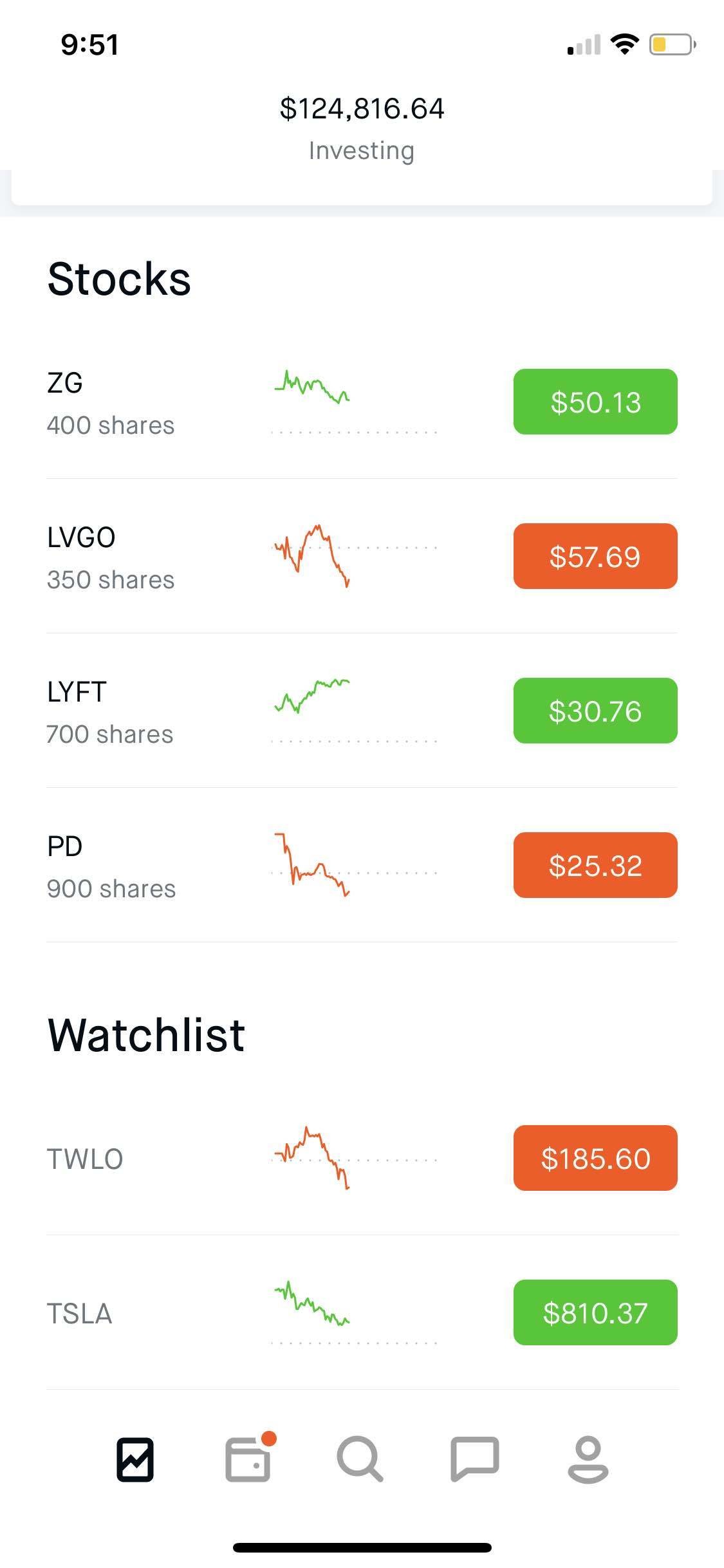The image size is (724, 1568).
Task: Click PD's $25.32 price button
Action: (595, 865)
